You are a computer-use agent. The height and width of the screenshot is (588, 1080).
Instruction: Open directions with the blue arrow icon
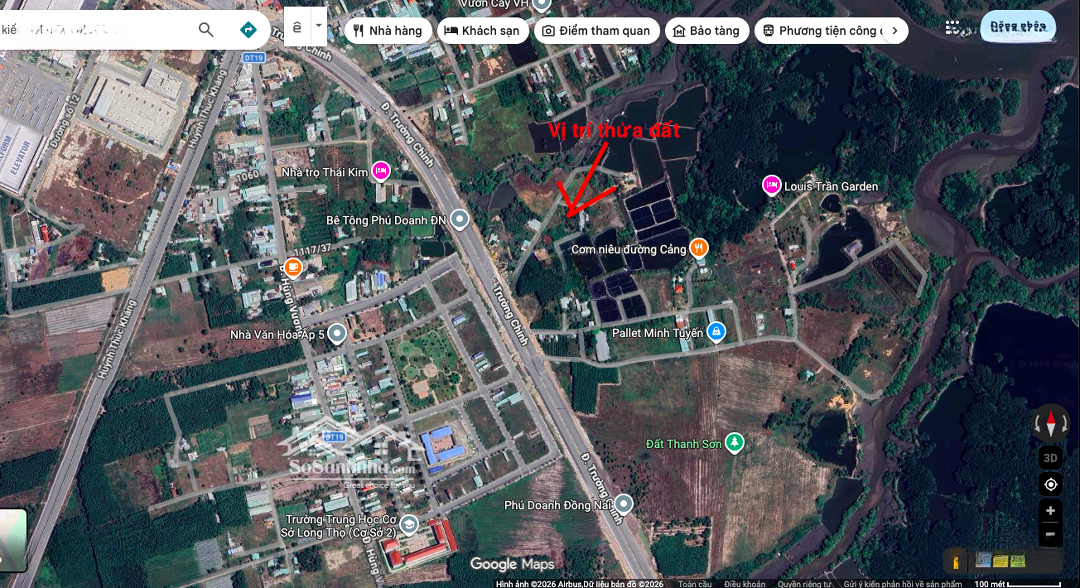pos(248,30)
